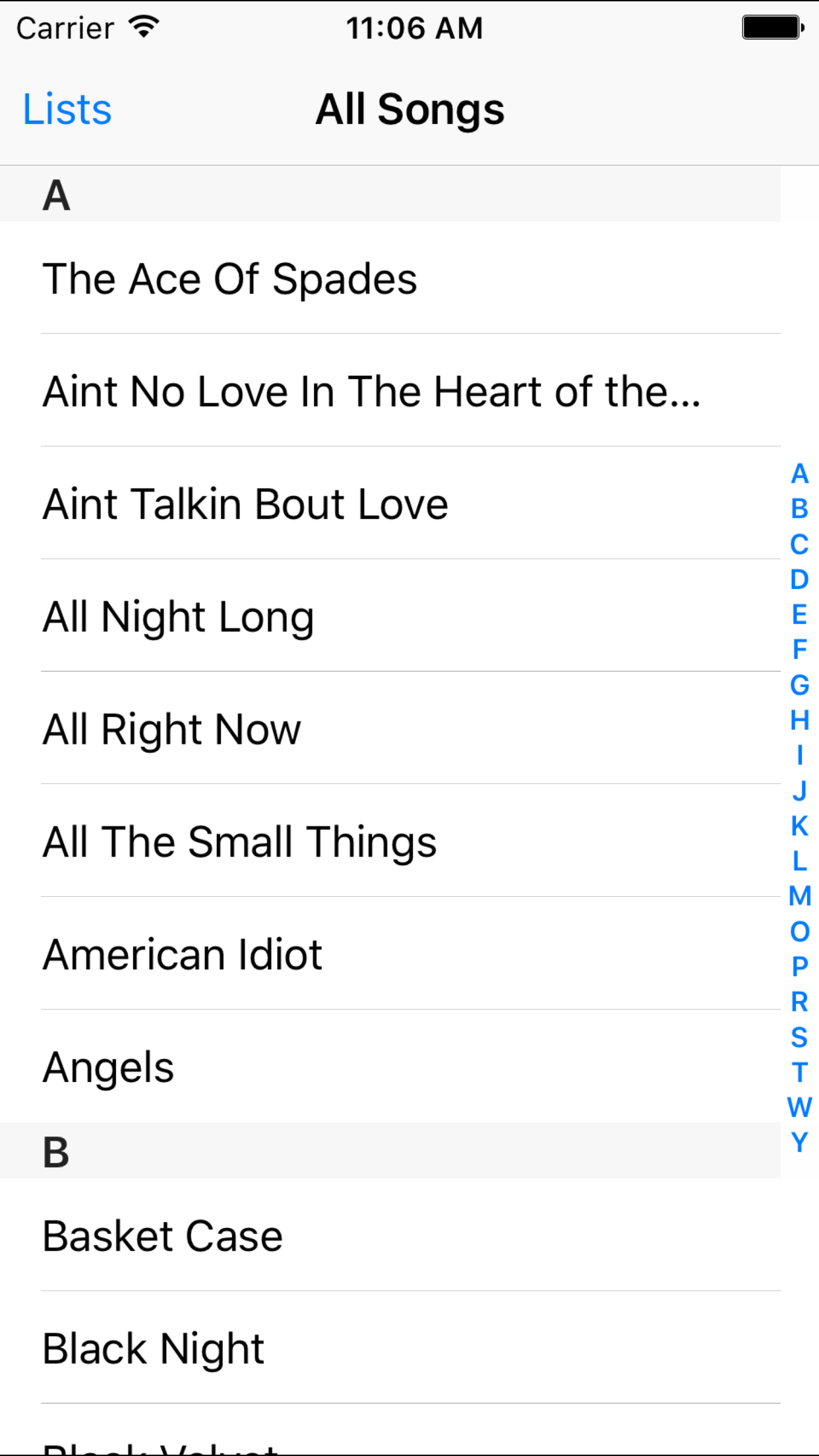The width and height of the screenshot is (819, 1456).
Task: Jump to letter H in index
Action: 799,720
